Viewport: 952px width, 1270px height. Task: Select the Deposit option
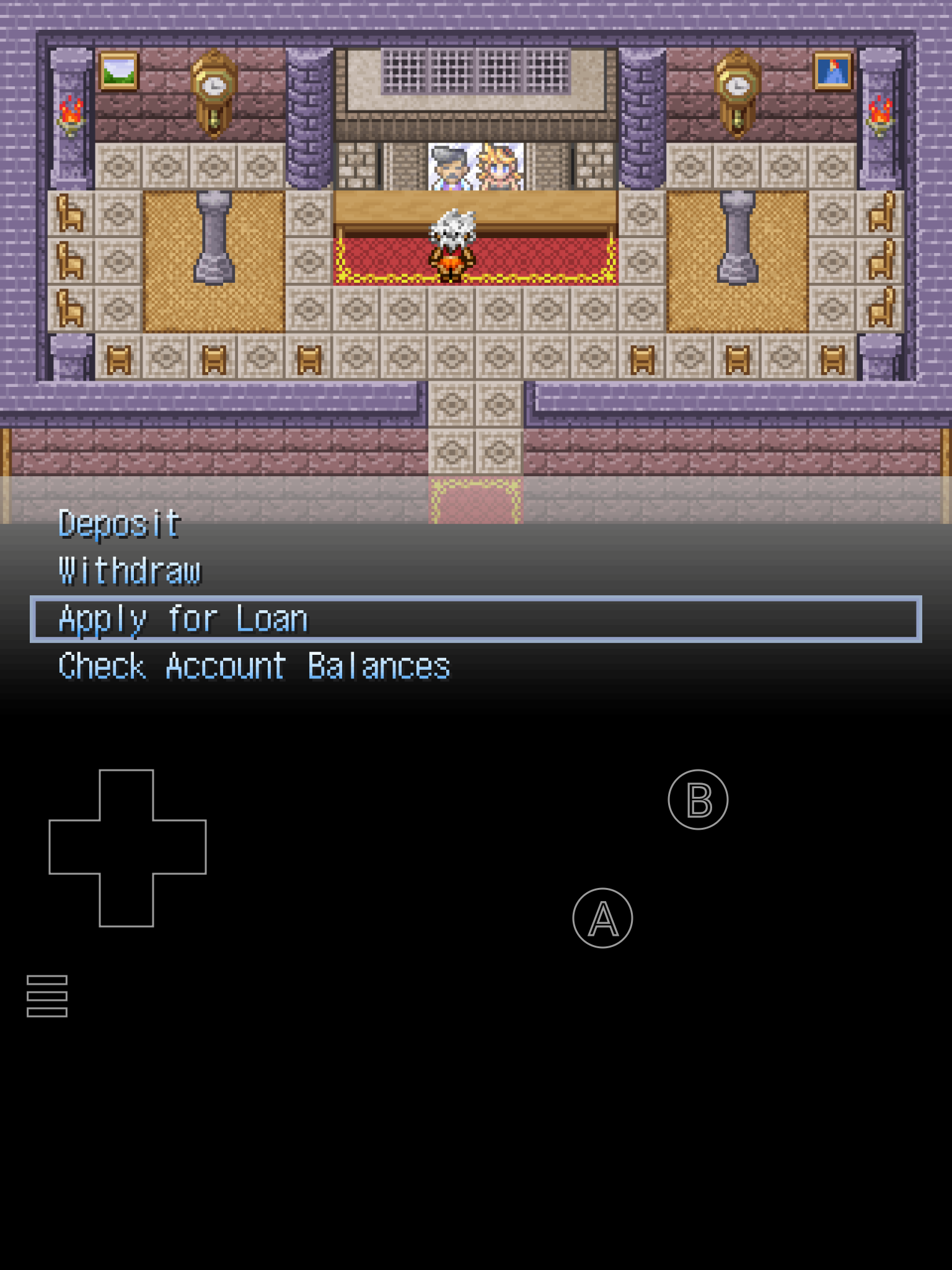point(119,524)
